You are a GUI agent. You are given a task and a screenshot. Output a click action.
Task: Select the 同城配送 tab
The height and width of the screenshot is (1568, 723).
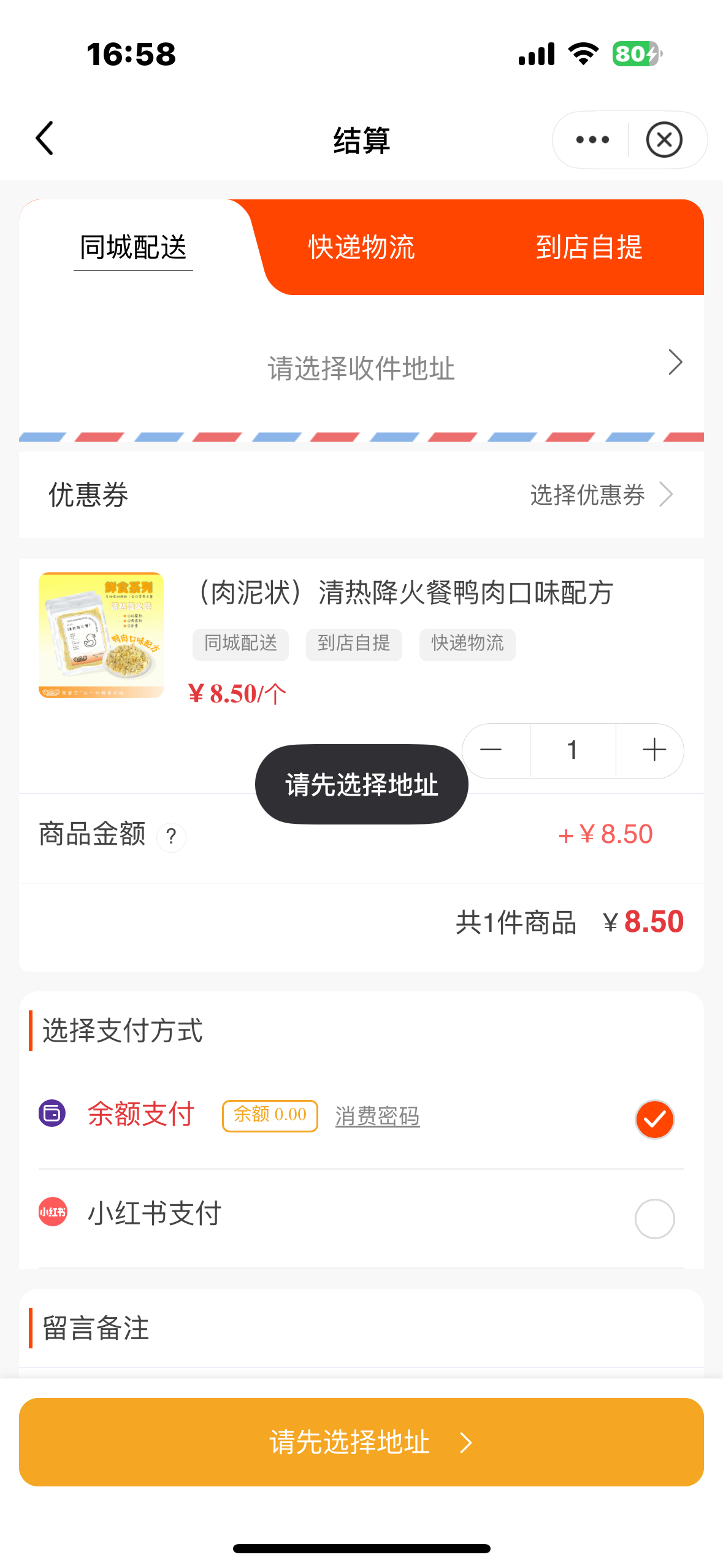click(133, 248)
